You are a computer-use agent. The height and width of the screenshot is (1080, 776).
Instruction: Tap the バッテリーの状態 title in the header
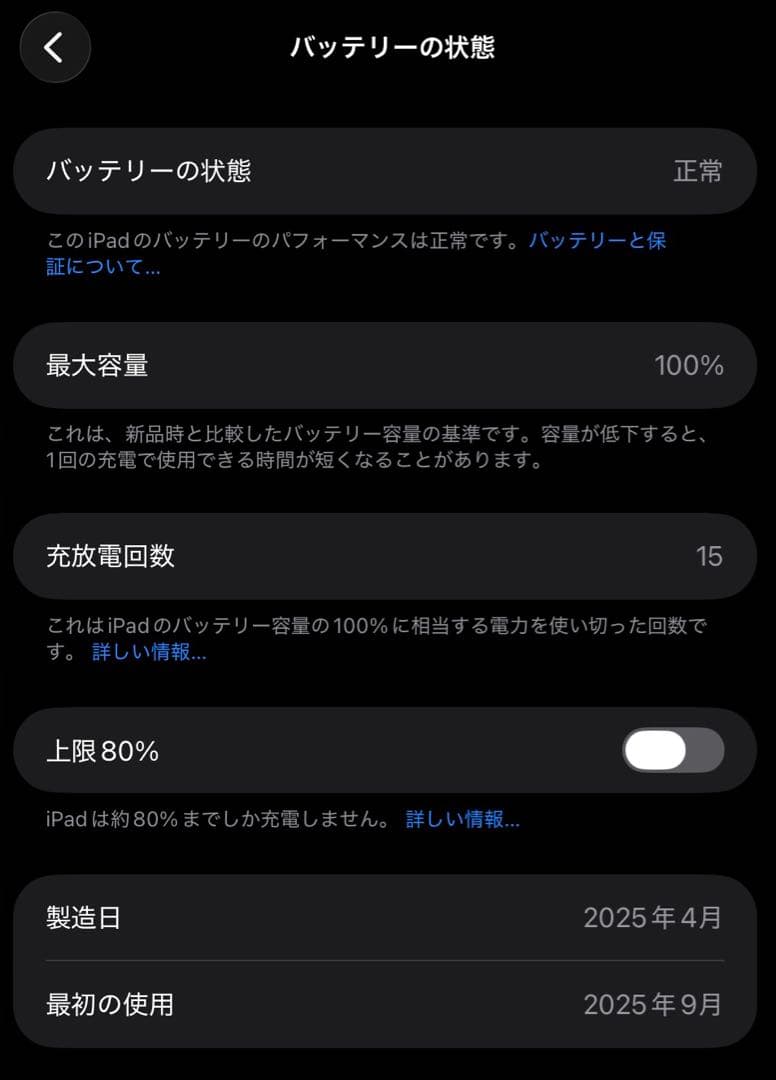click(x=388, y=47)
